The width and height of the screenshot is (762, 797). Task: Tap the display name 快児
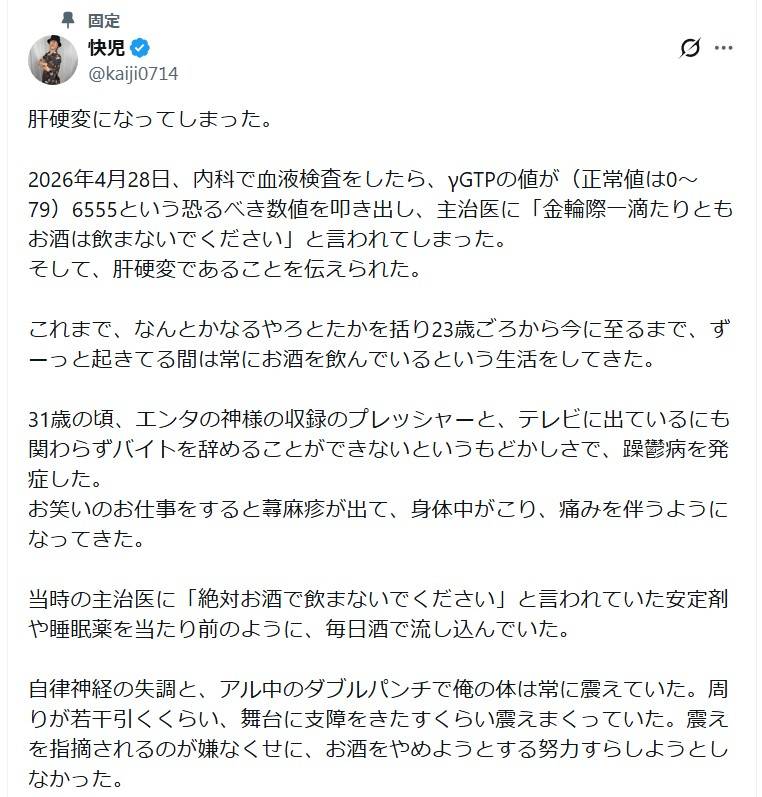106,48
